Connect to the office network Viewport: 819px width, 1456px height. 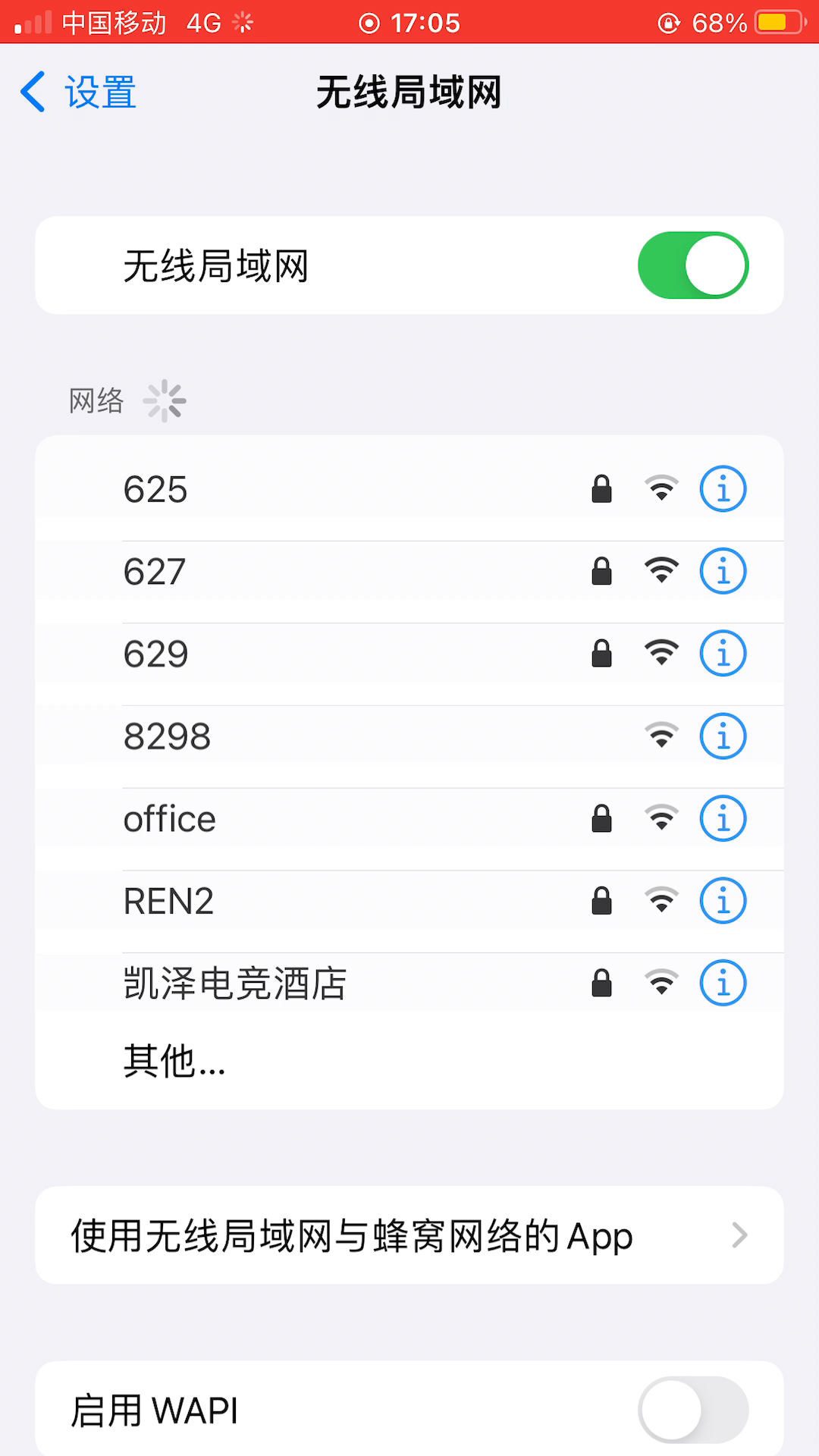(x=409, y=819)
